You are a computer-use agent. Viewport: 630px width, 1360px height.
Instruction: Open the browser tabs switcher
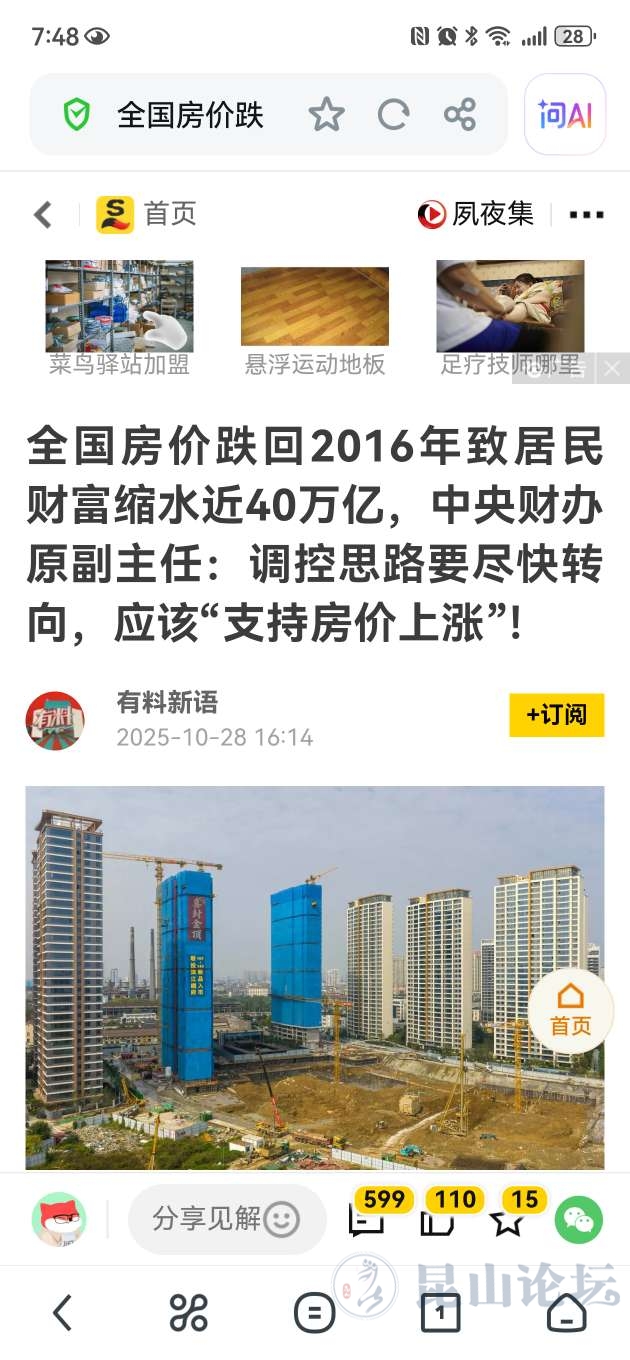441,1312
